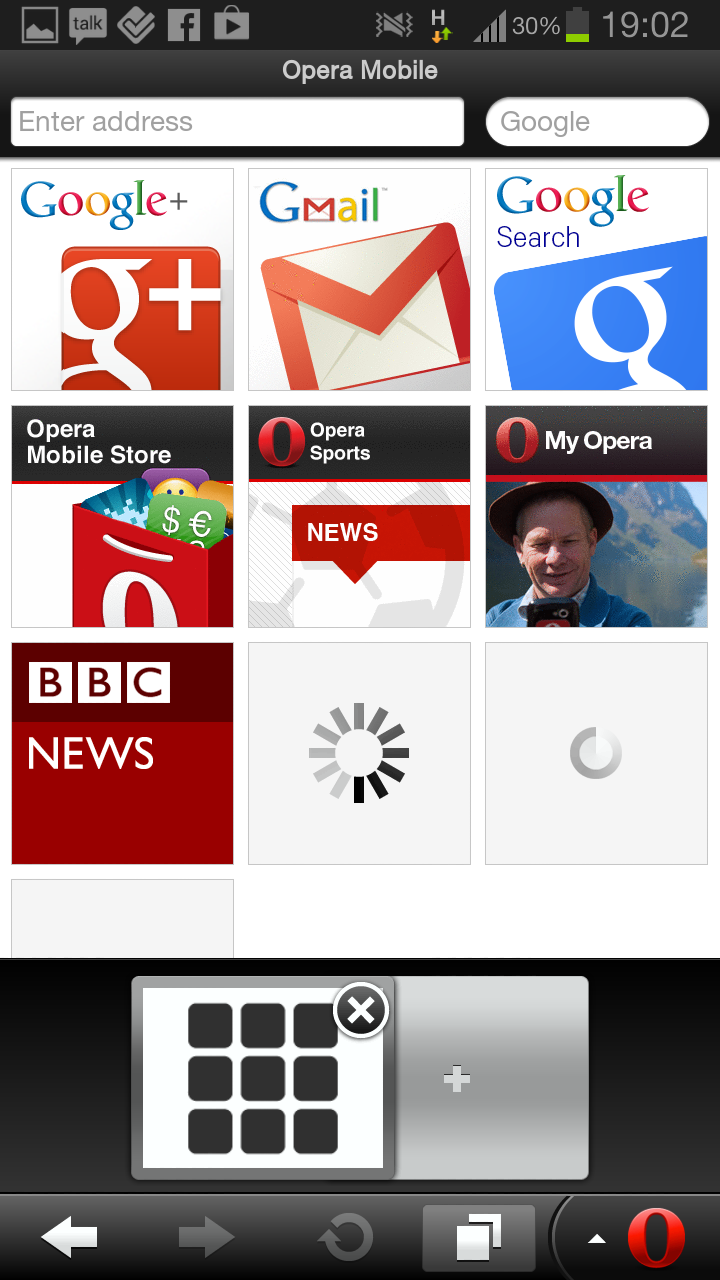The width and height of the screenshot is (720, 1280).
Task: Navigate back with the back arrow
Action: (68, 1237)
